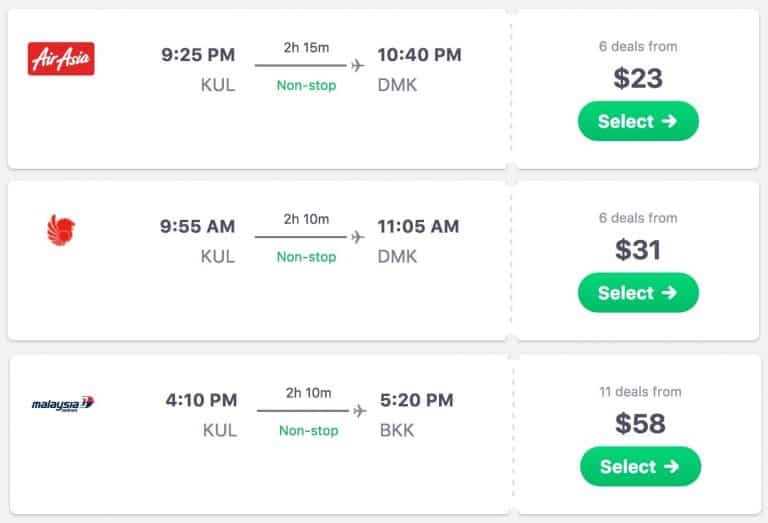Open the AirAsia 9:25 PM flight card
Image resolution: width=768 pixels, height=523 pixels.
click(260, 89)
